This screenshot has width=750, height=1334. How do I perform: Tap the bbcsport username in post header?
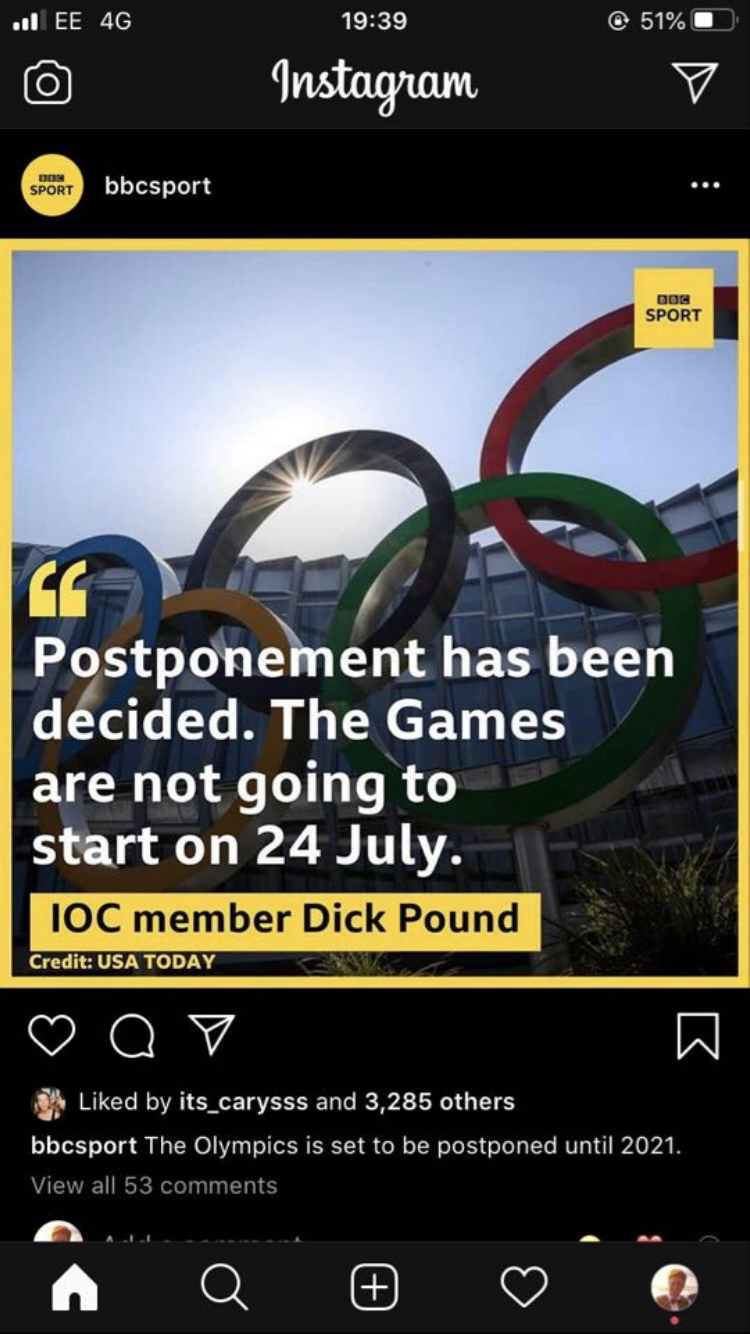[157, 186]
